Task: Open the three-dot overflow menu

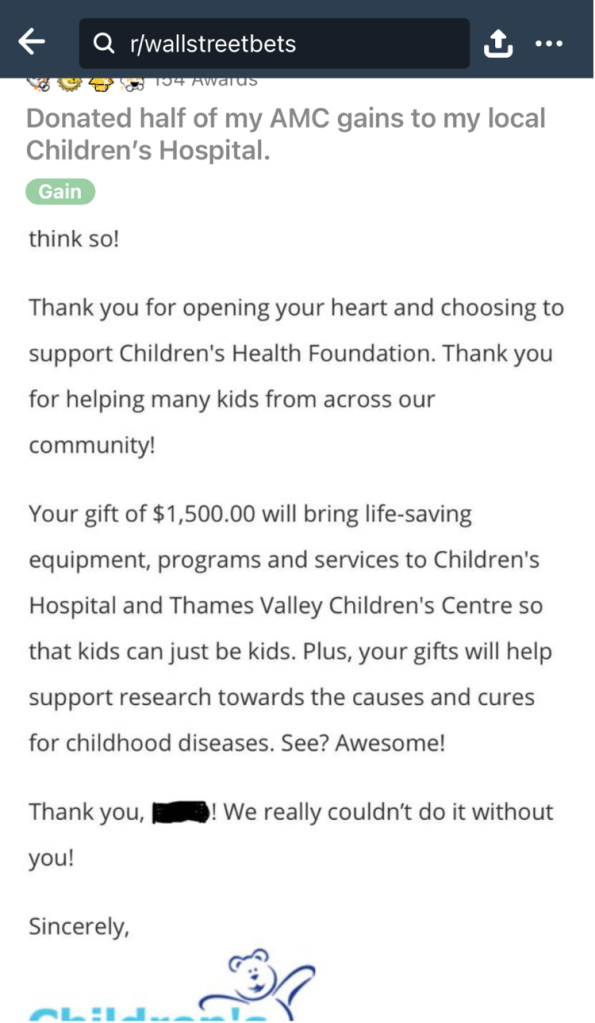Action: click(549, 44)
